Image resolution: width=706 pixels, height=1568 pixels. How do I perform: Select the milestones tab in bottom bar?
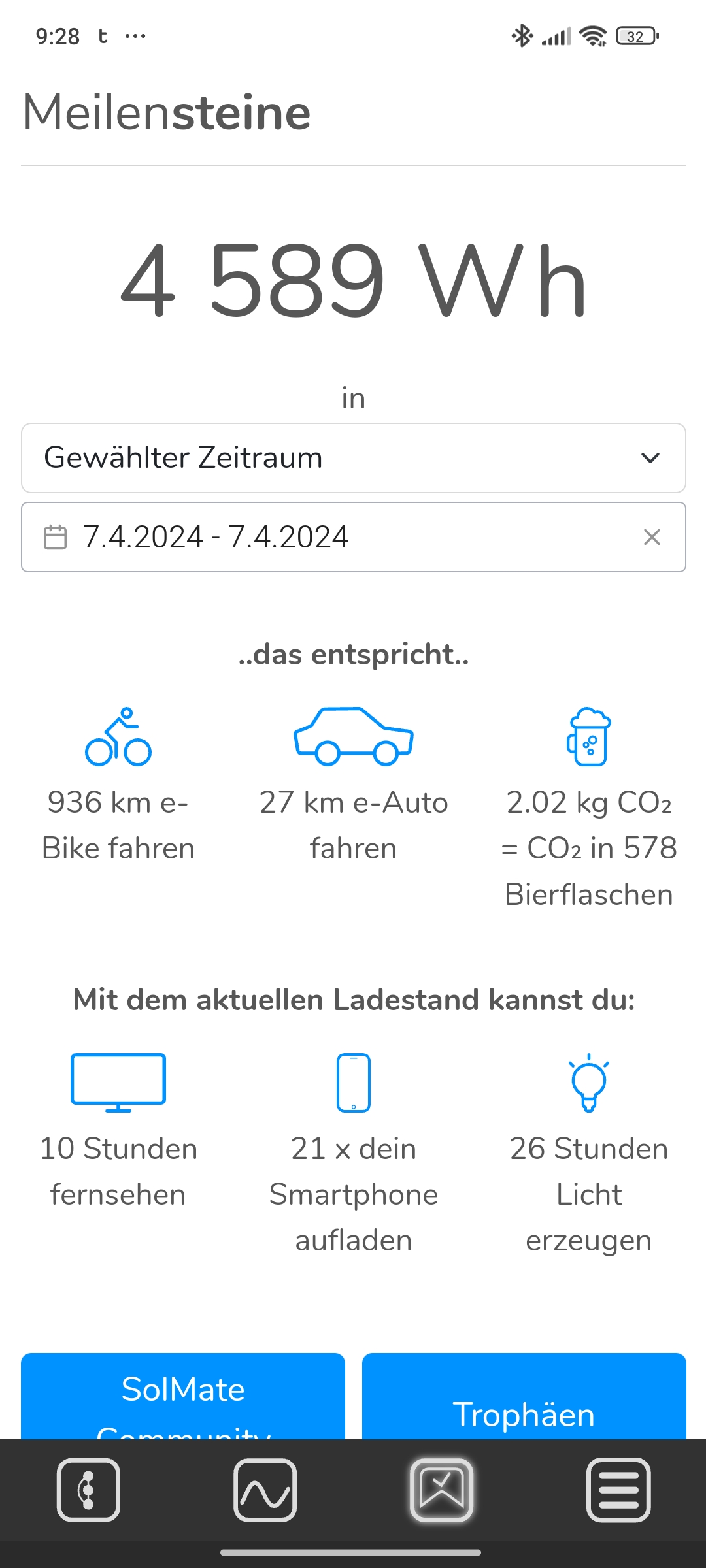[442, 1490]
